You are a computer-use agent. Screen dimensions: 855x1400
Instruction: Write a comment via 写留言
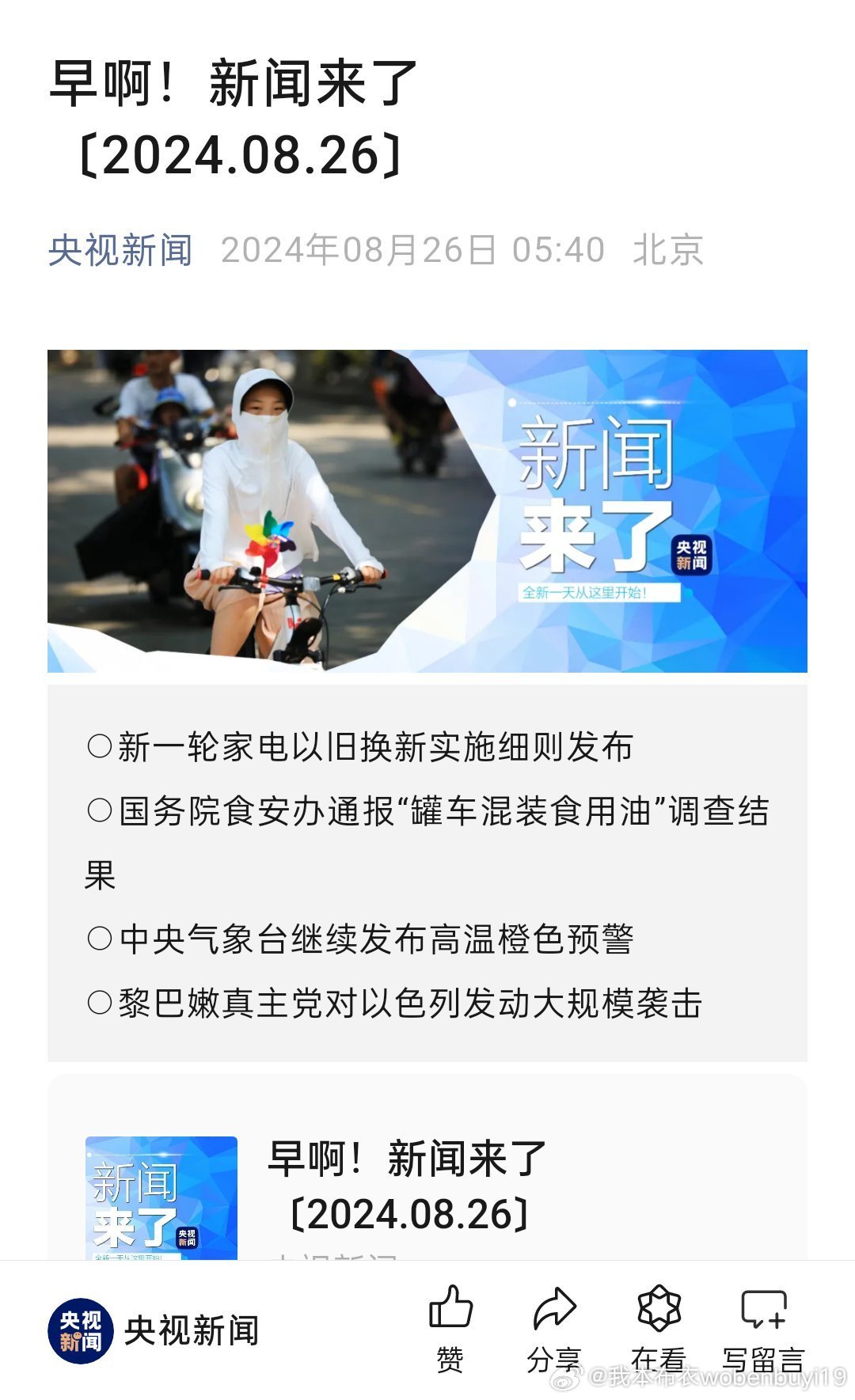click(x=763, y=1329)
